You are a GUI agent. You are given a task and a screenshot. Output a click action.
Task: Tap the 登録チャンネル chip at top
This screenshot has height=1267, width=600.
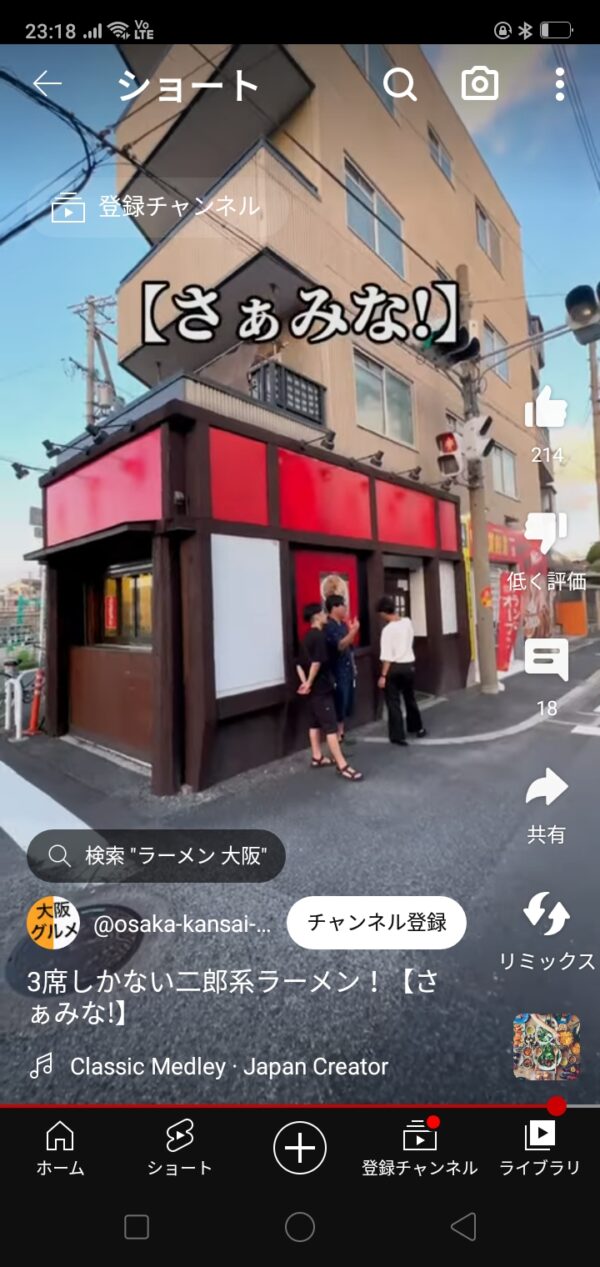(158, 207)
